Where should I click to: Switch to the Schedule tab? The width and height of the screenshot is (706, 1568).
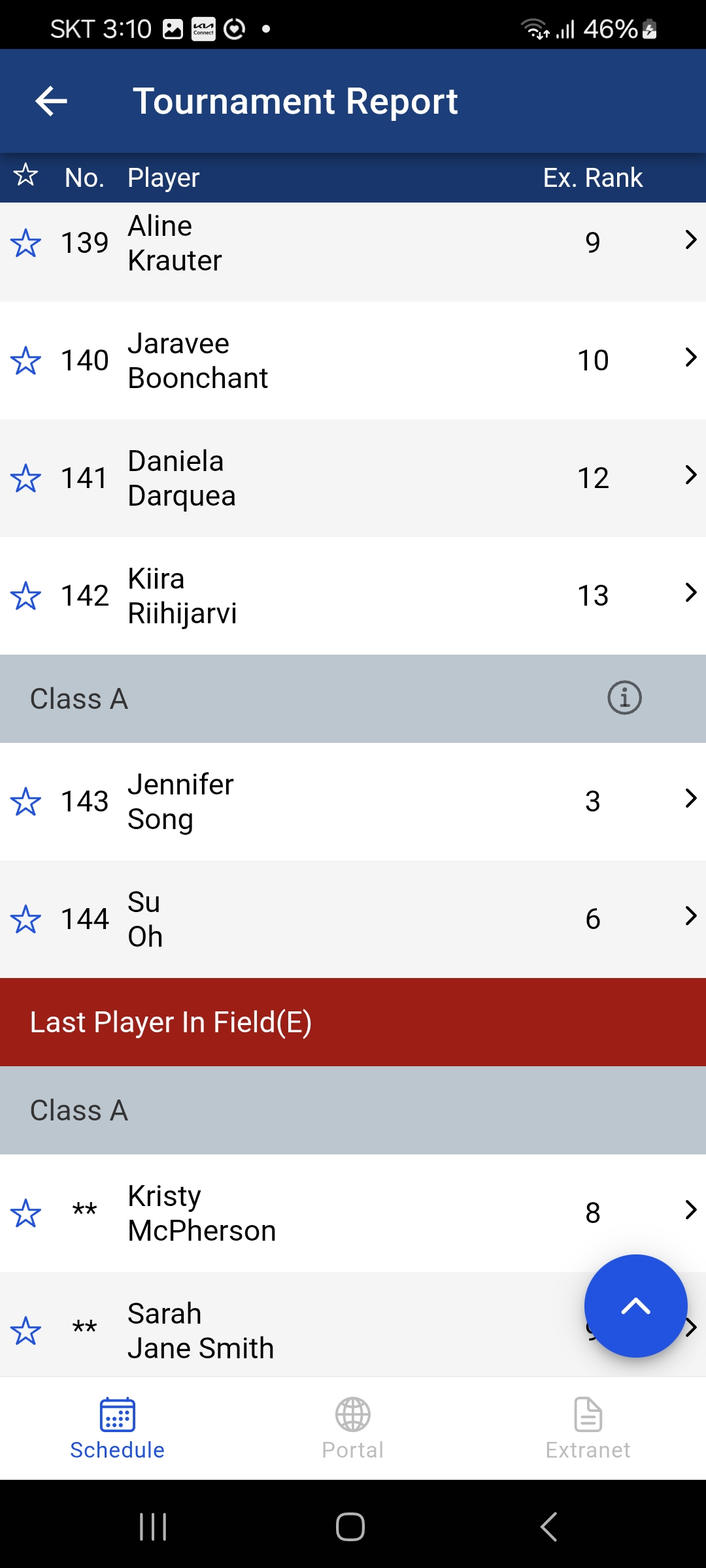coord(118,1428)
